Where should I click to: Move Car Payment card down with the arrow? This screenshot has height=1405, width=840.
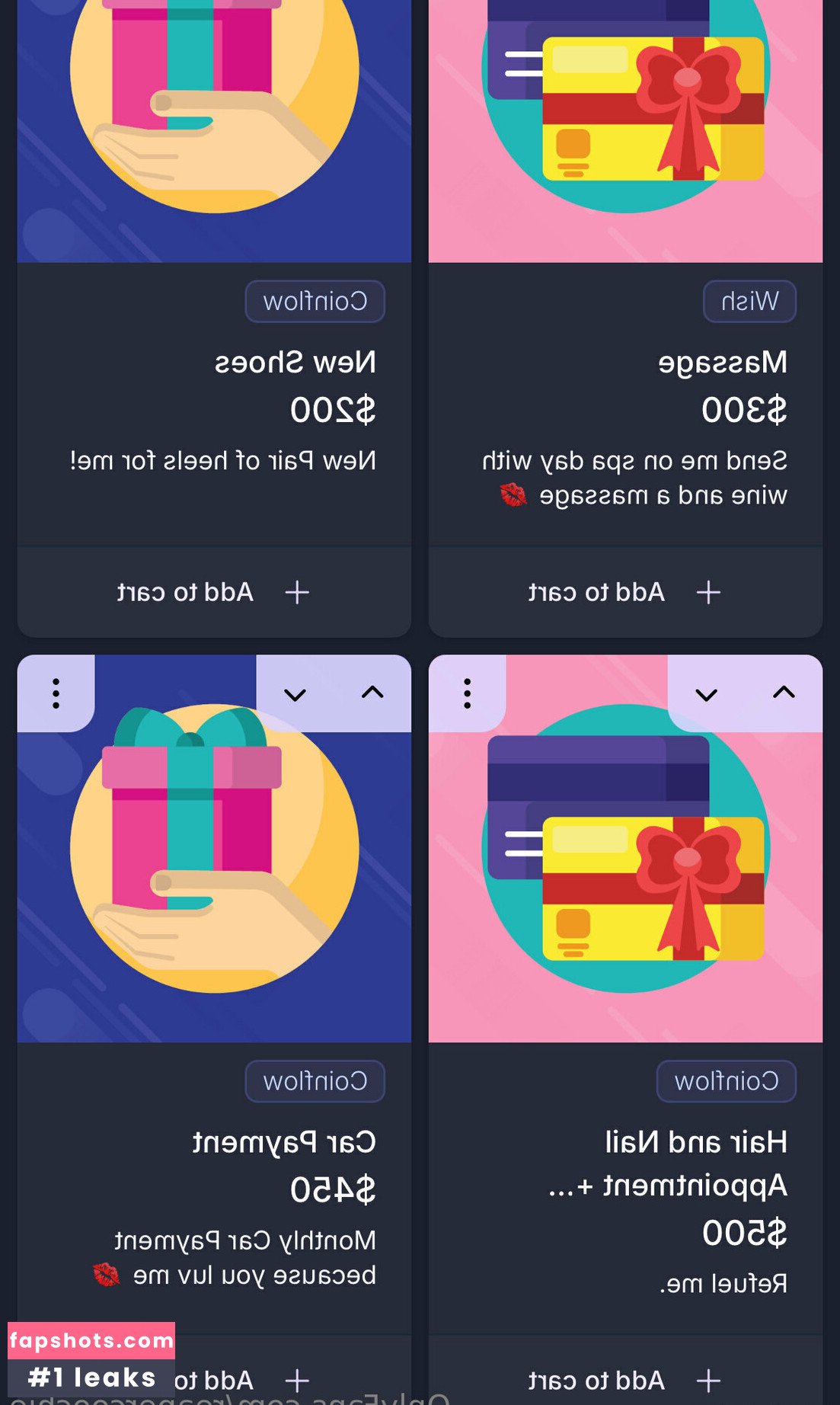pos(295,694)
